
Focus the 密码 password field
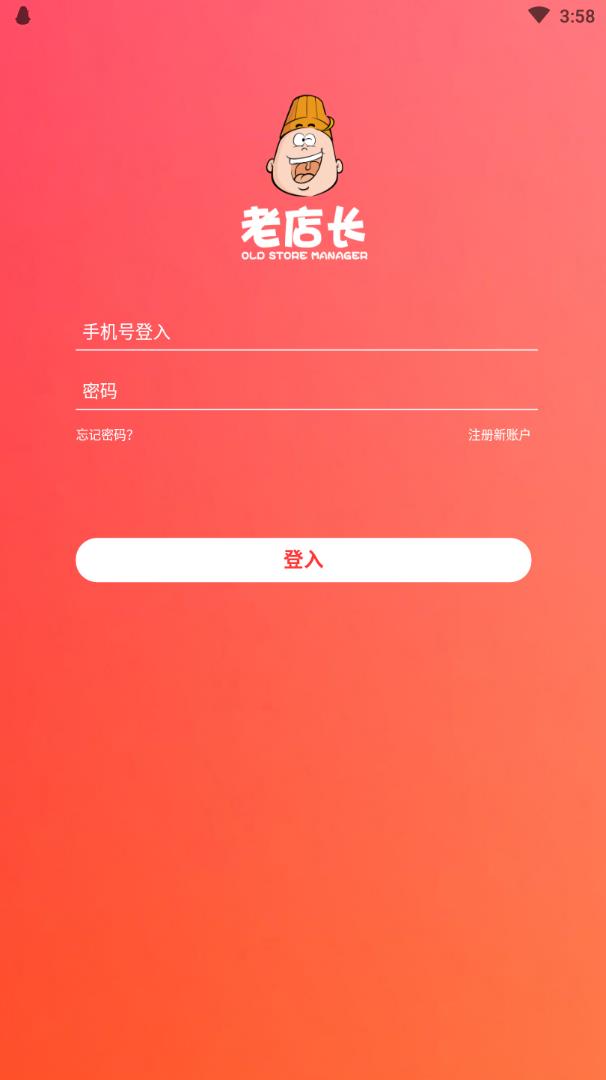click(306, 391)
